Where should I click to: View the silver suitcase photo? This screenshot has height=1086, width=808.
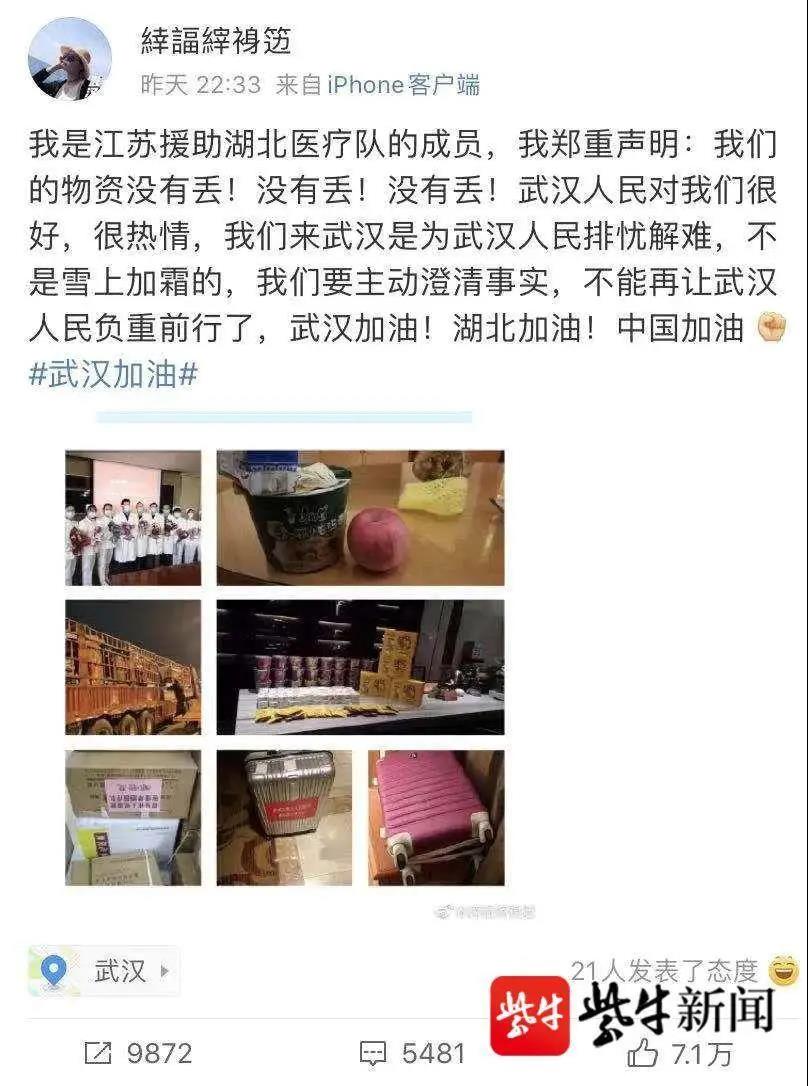click(284, 817)
